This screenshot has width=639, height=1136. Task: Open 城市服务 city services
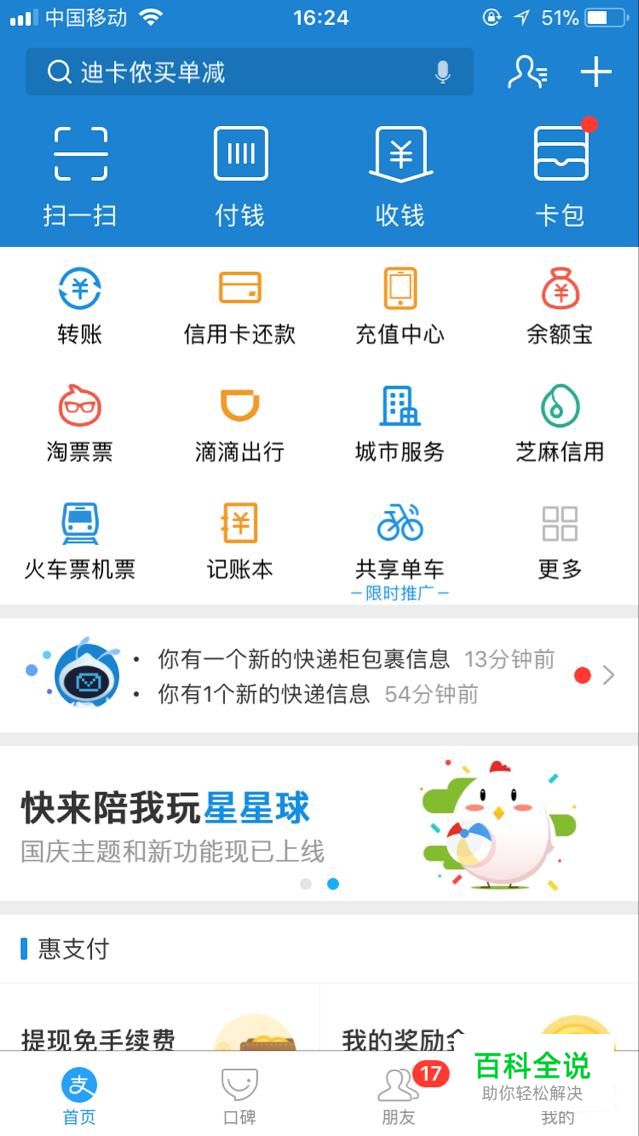400,424
